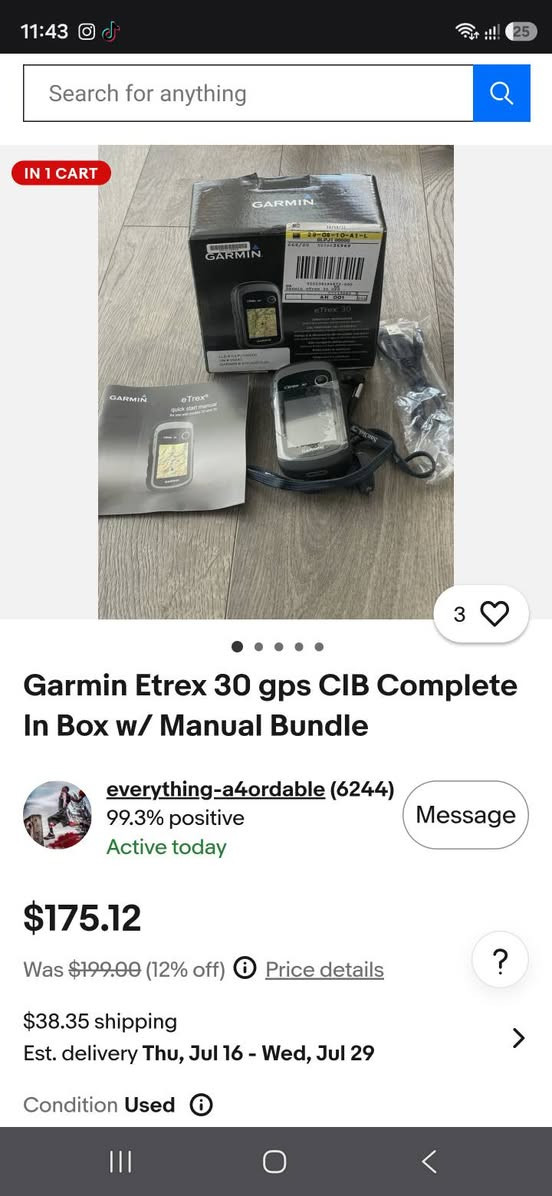Show info icon beside Condition Used

[201, 1105]
